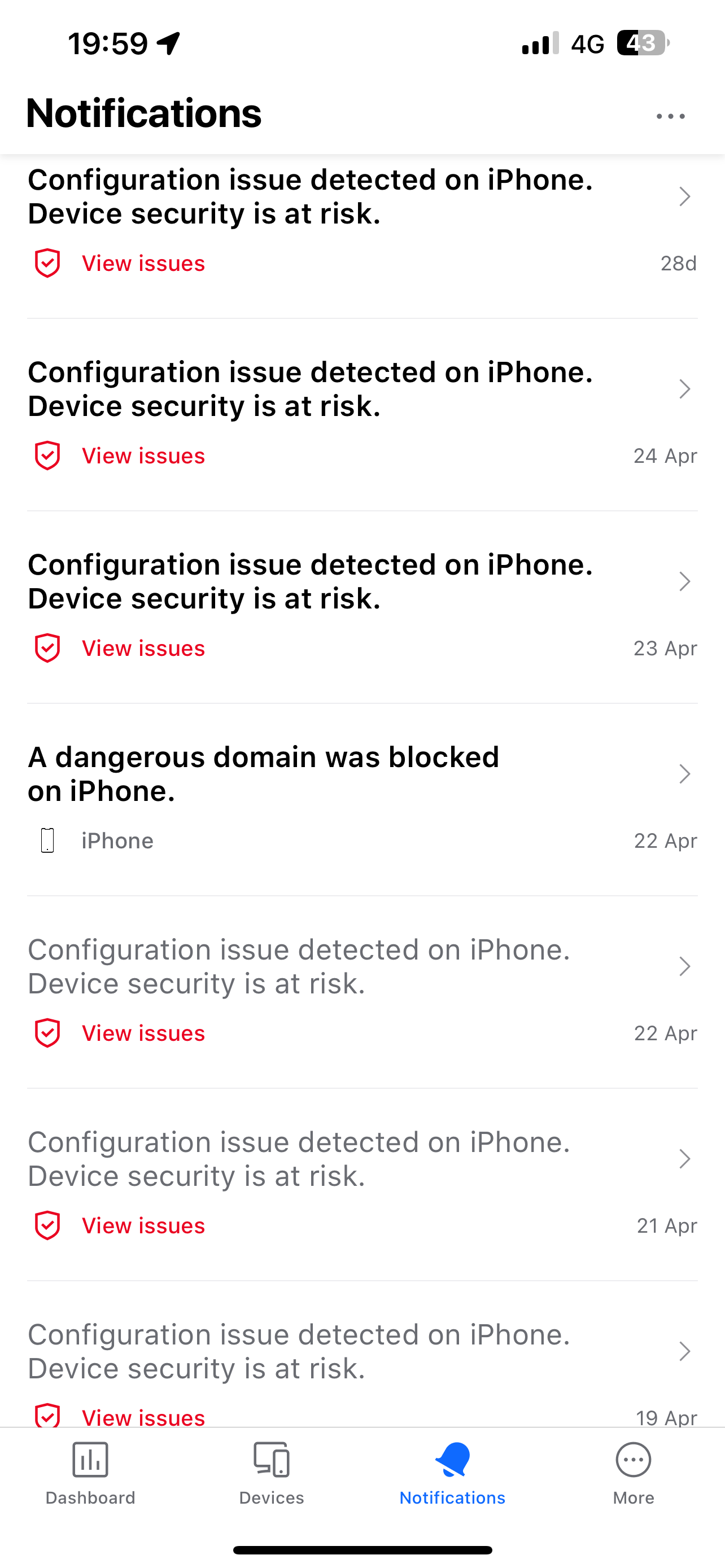
Task: Open the configuration issue notification from 28d ago
Action: (x=362, y=236)
